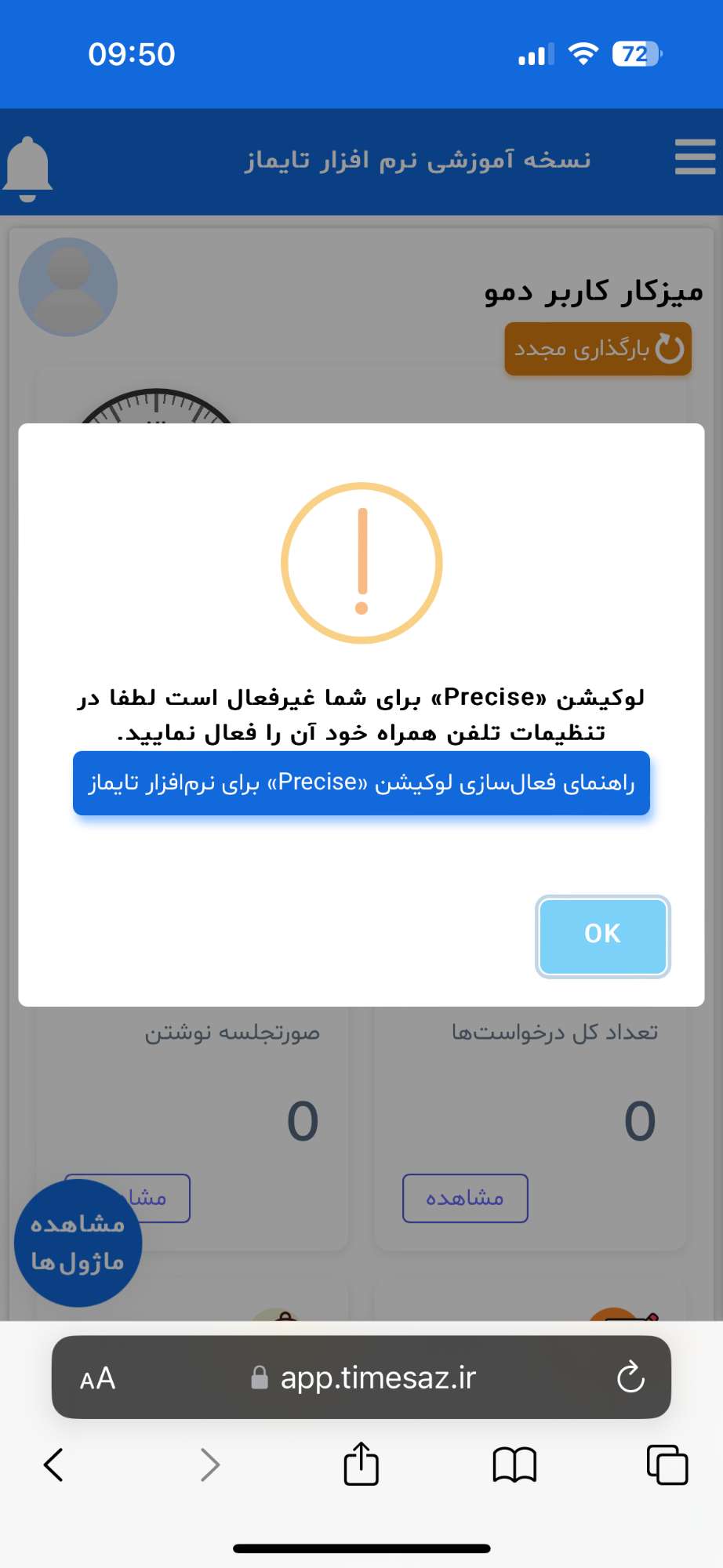Image resolution: width=723 pixels, height=1568 pixels.
Task: Reload the page in Safari address bar
Action: coord(630,1377)
